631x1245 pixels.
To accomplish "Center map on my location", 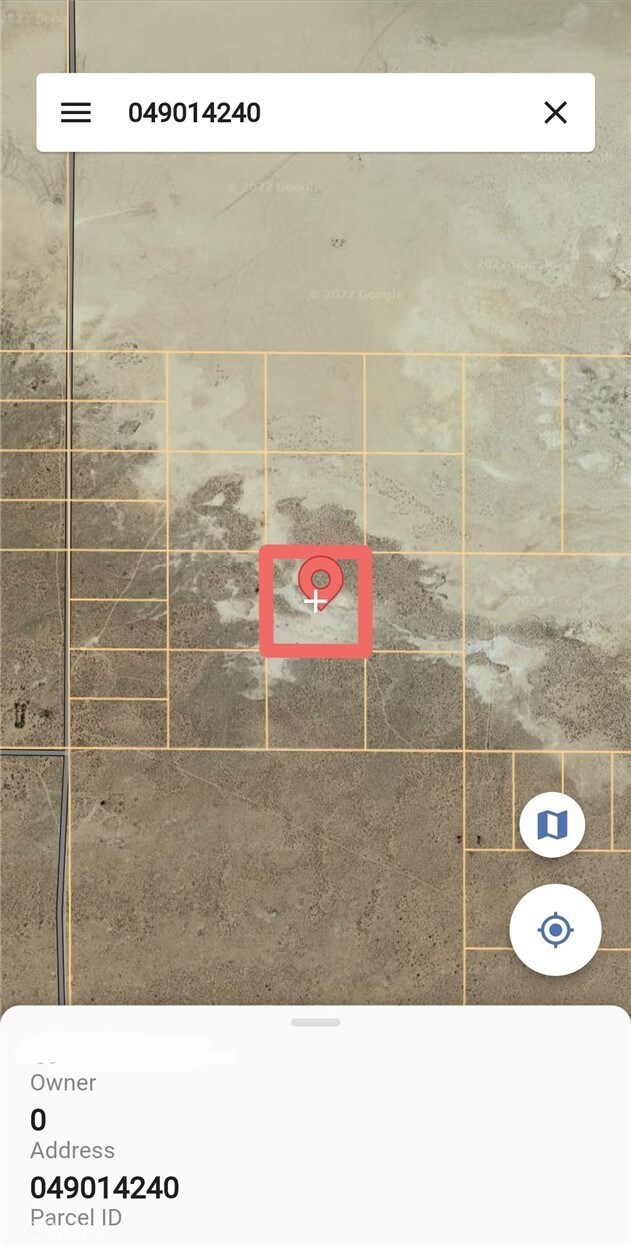I will pos(555,930).
